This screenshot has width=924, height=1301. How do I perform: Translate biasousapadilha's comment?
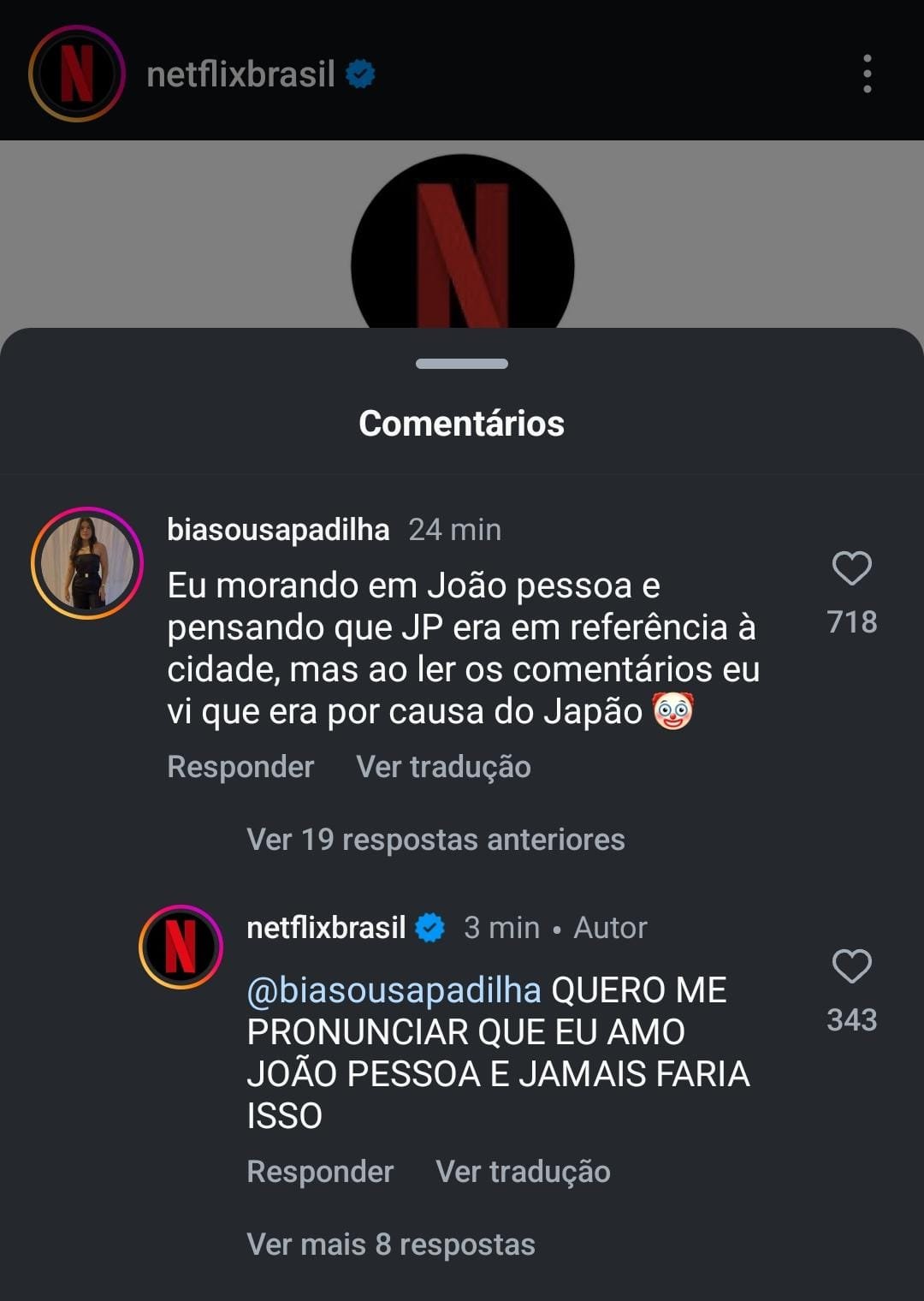(443, 767)
